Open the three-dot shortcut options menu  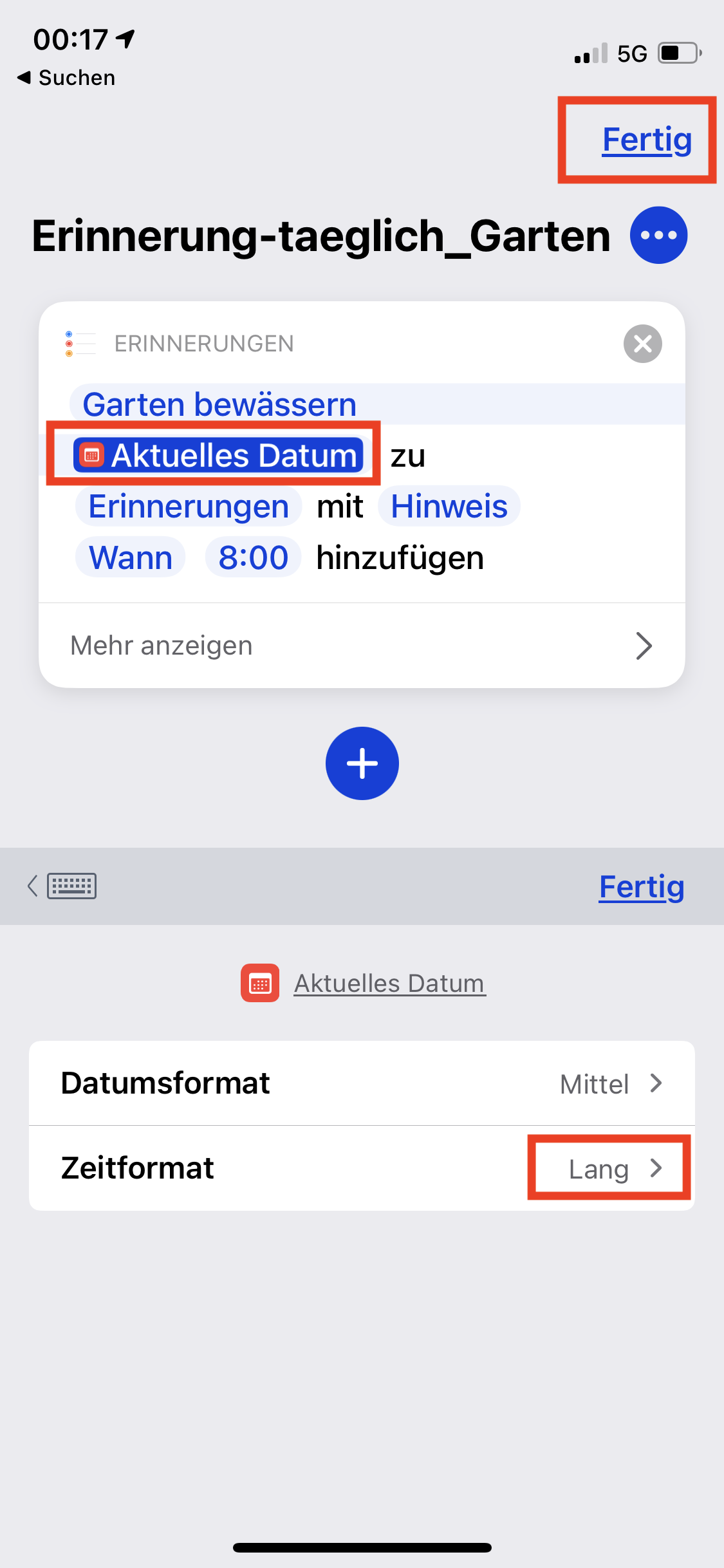[x=658, y=235]
